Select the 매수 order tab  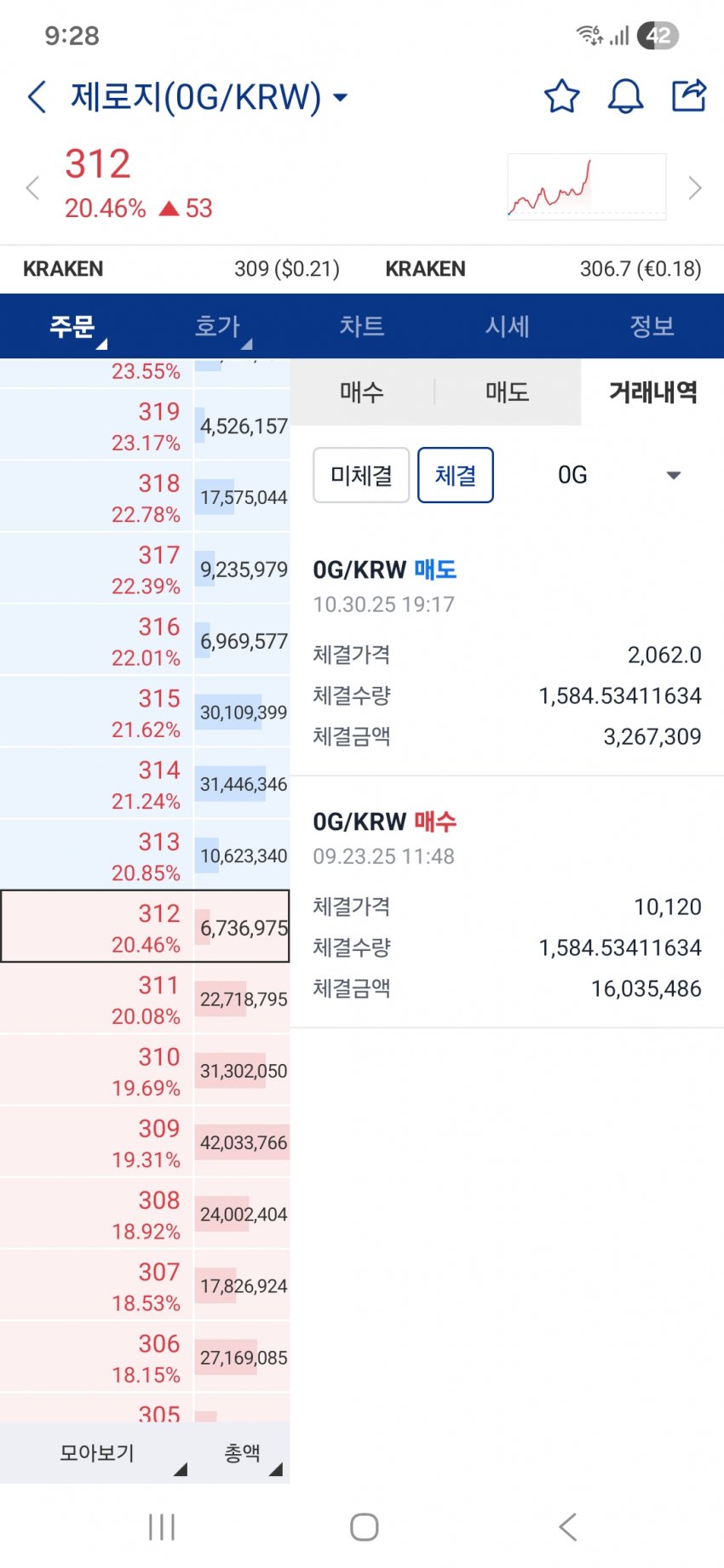coord(362,392)
